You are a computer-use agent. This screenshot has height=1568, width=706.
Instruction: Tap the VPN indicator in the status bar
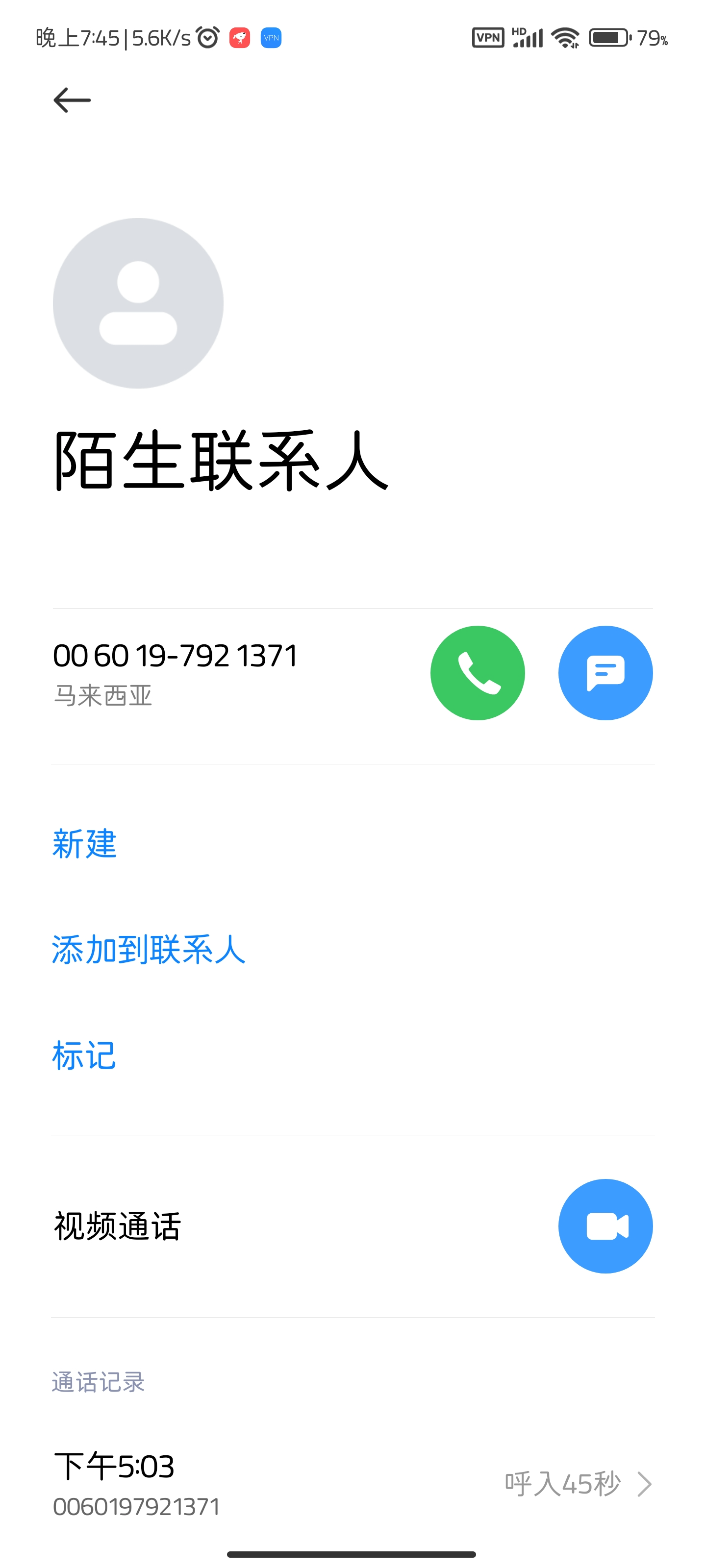[488, 38]
